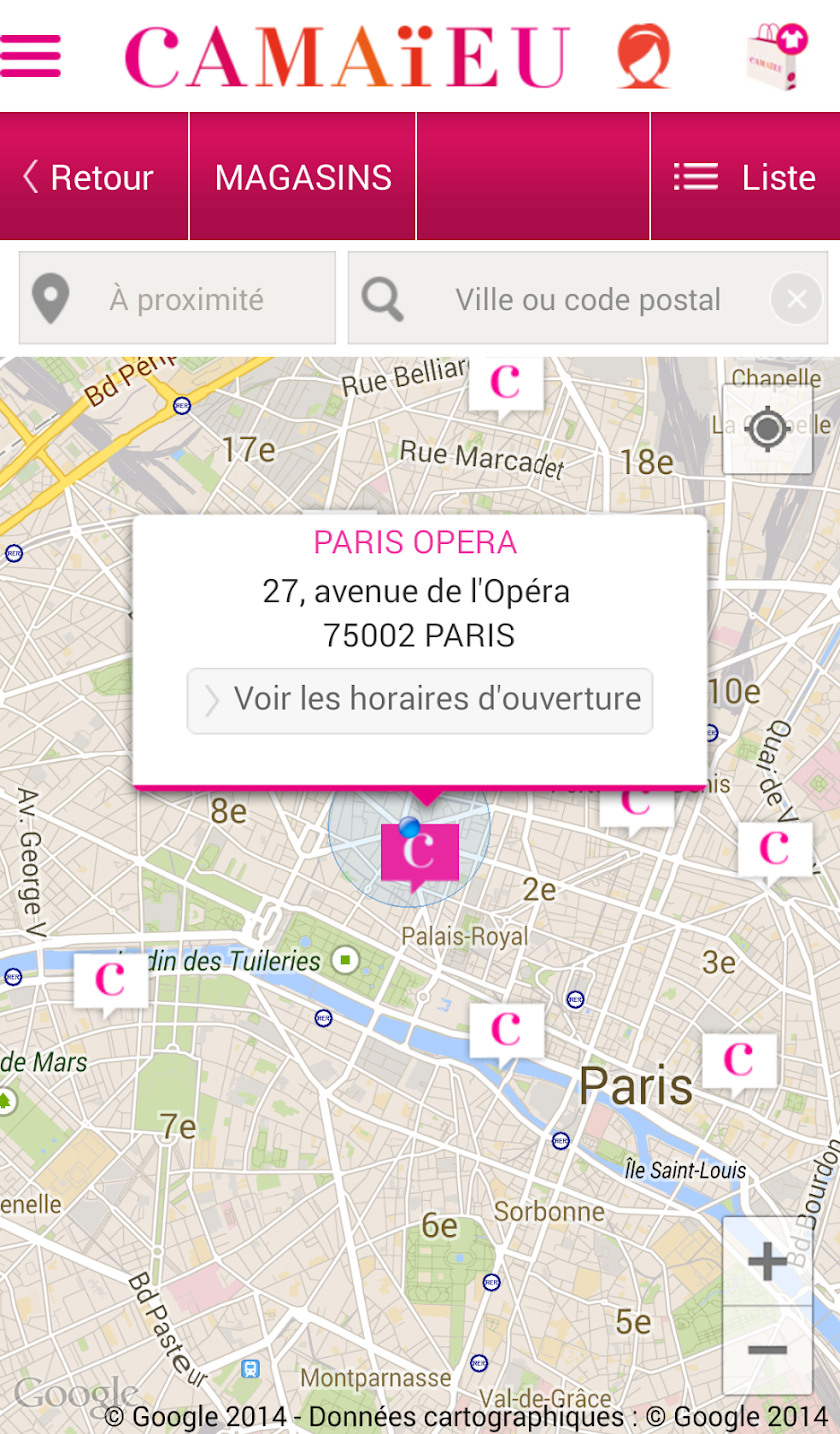
Task: Select store marker near Rue Belliard
Action: pos(506,384)
